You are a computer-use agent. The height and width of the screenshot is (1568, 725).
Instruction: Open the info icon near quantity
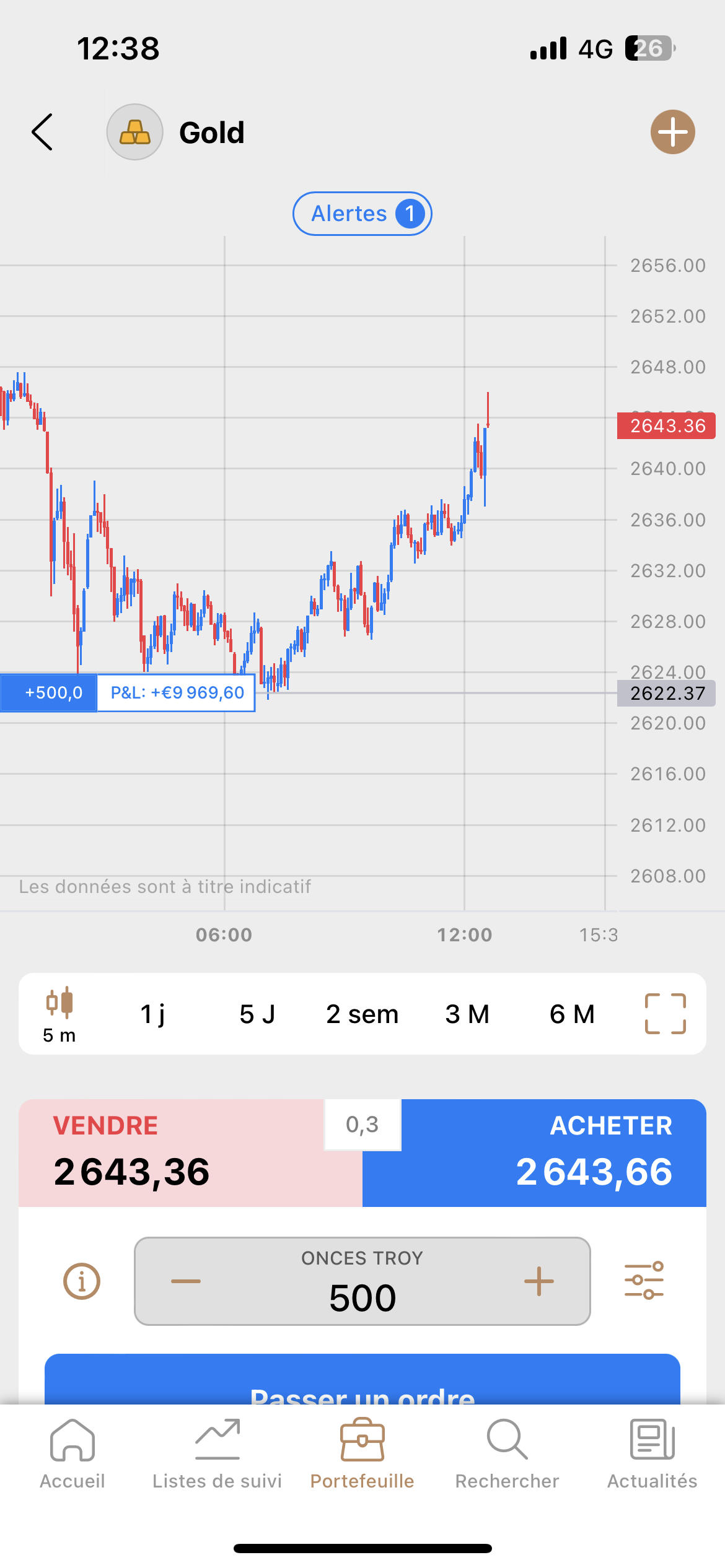[x=82, y=1281]
